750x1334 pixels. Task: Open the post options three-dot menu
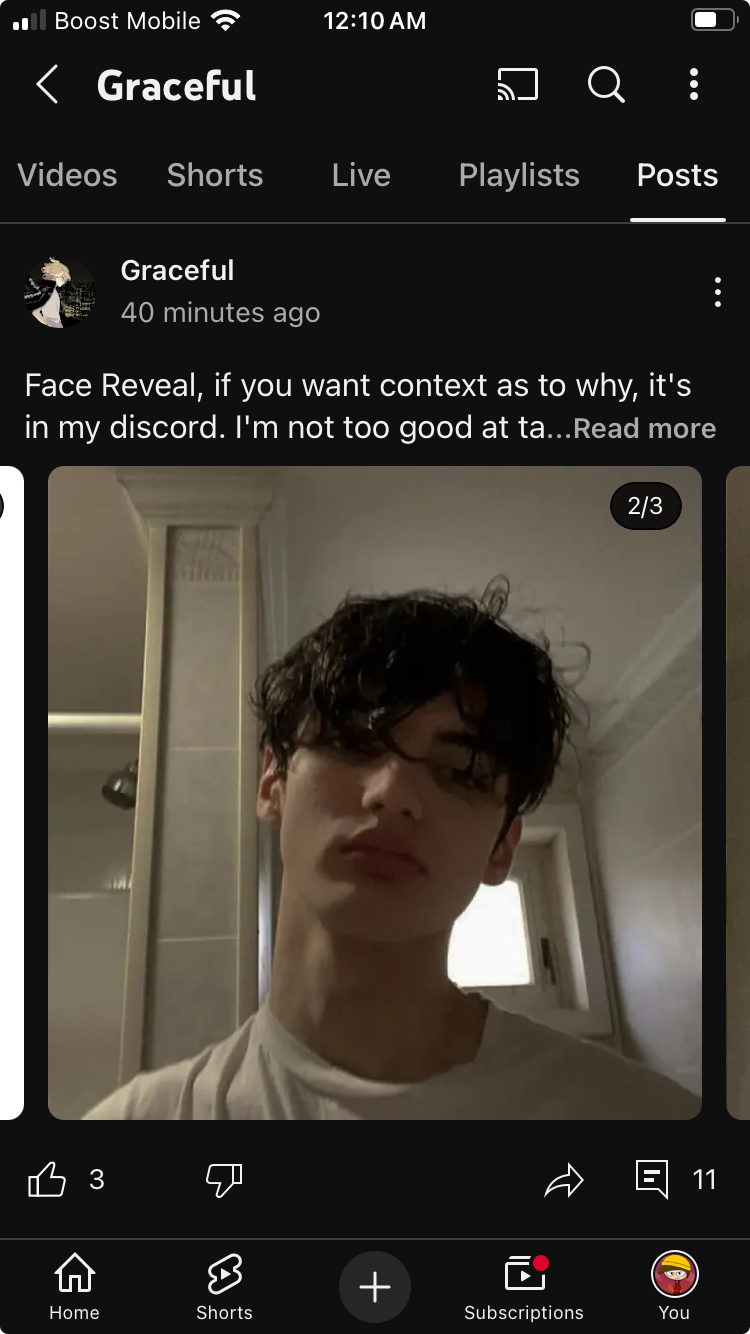(717, 292)
